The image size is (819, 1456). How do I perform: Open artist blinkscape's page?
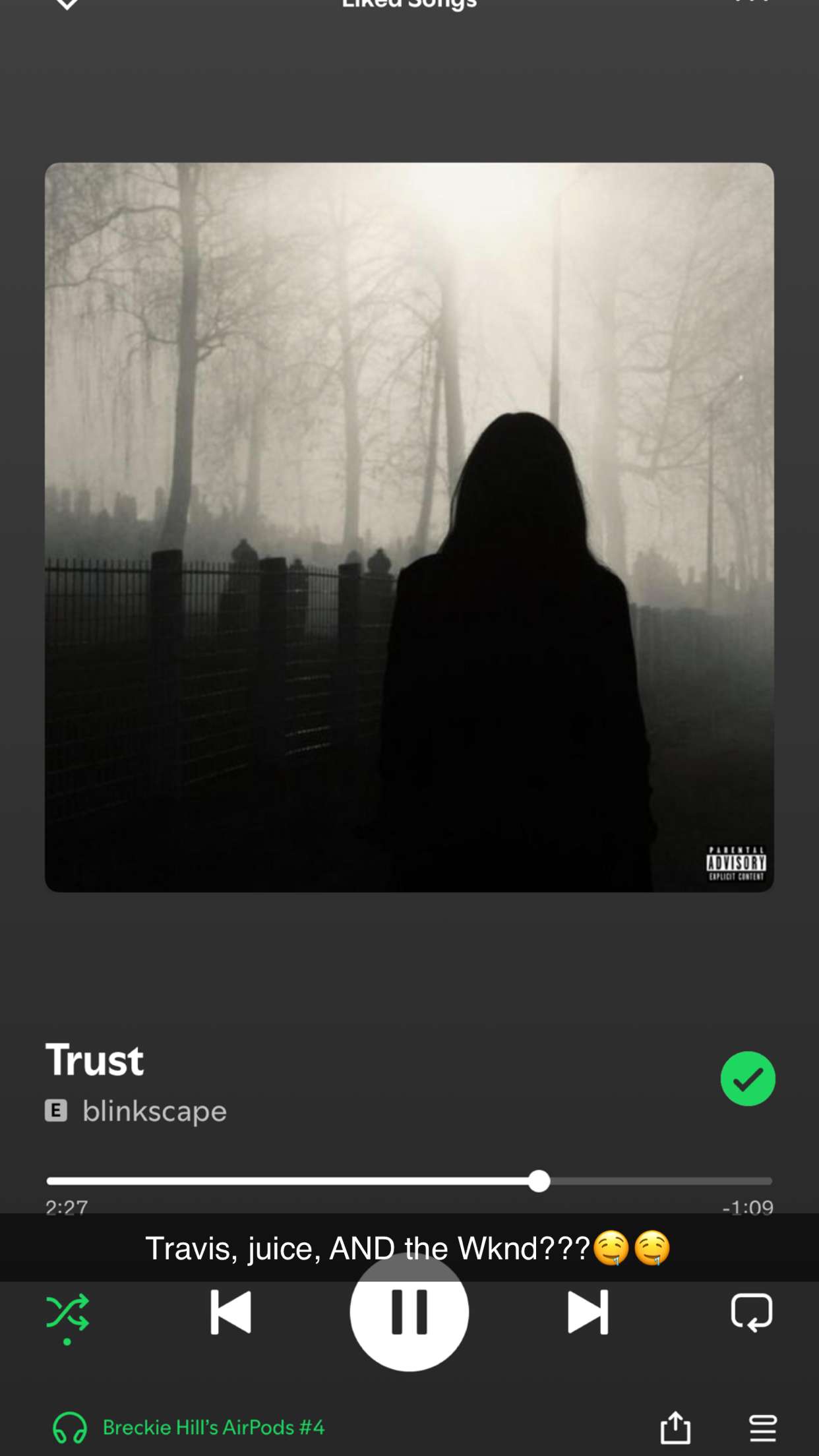154,1111
